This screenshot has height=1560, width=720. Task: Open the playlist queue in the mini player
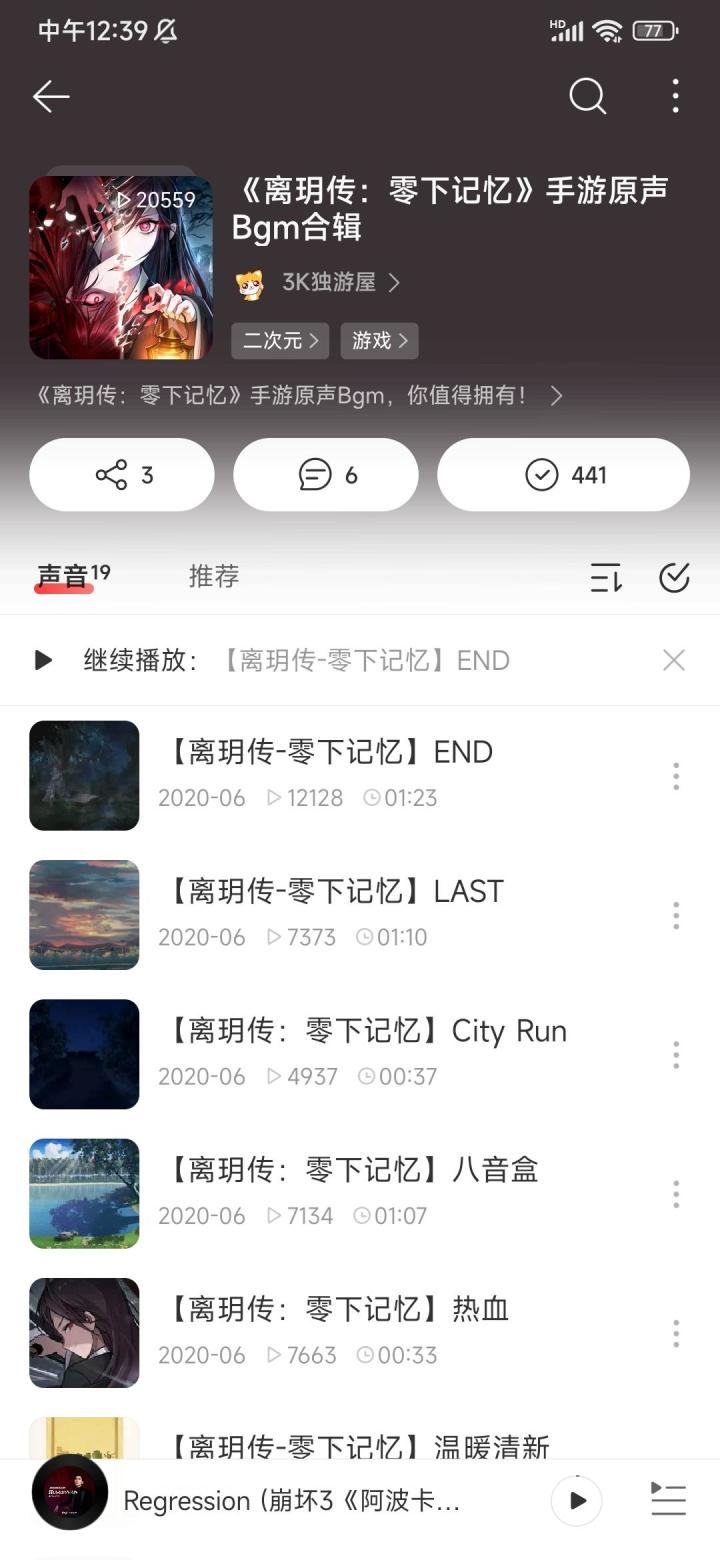coord(668,1500)
